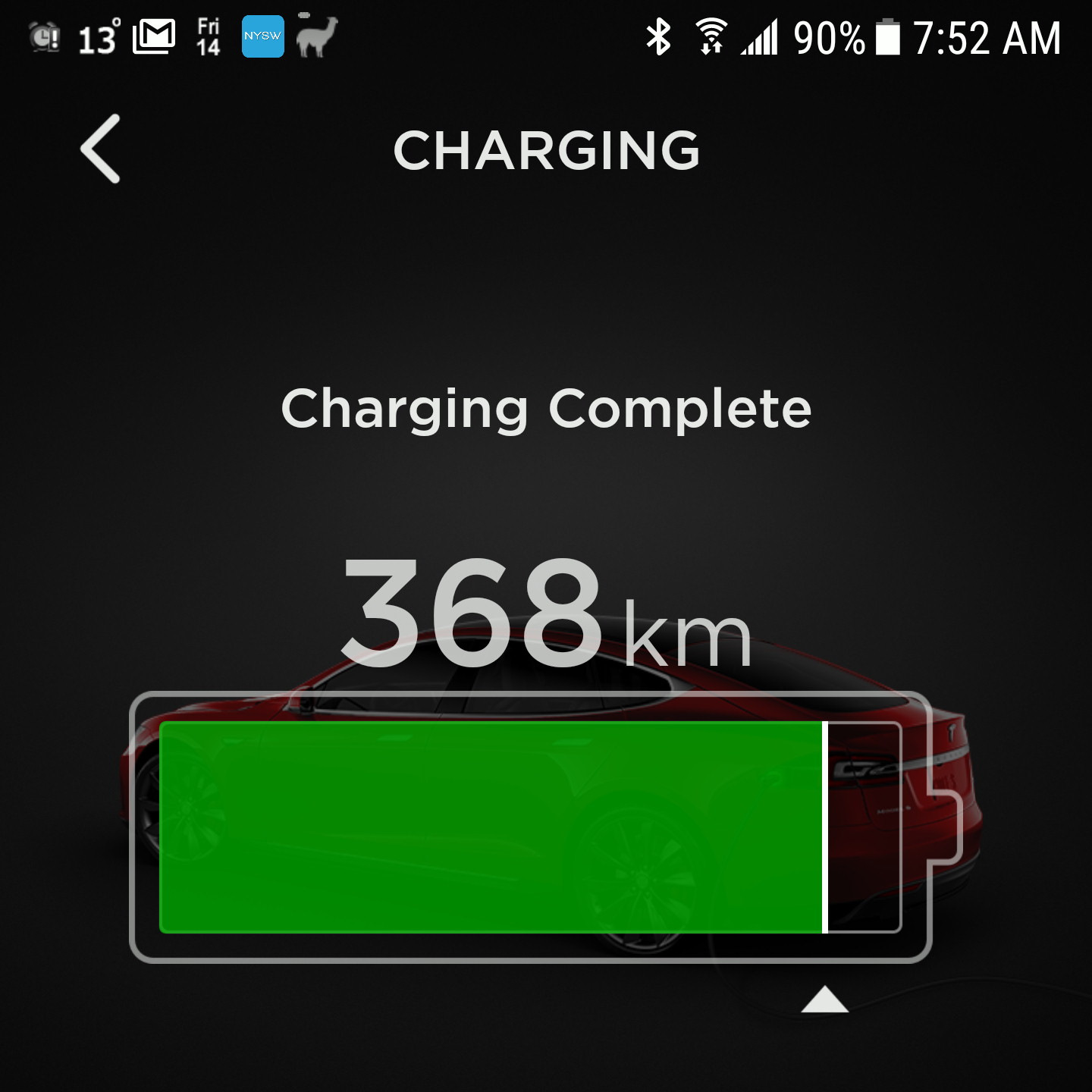
Task: Go back from the Charging screen
Action: pos(101,149)
